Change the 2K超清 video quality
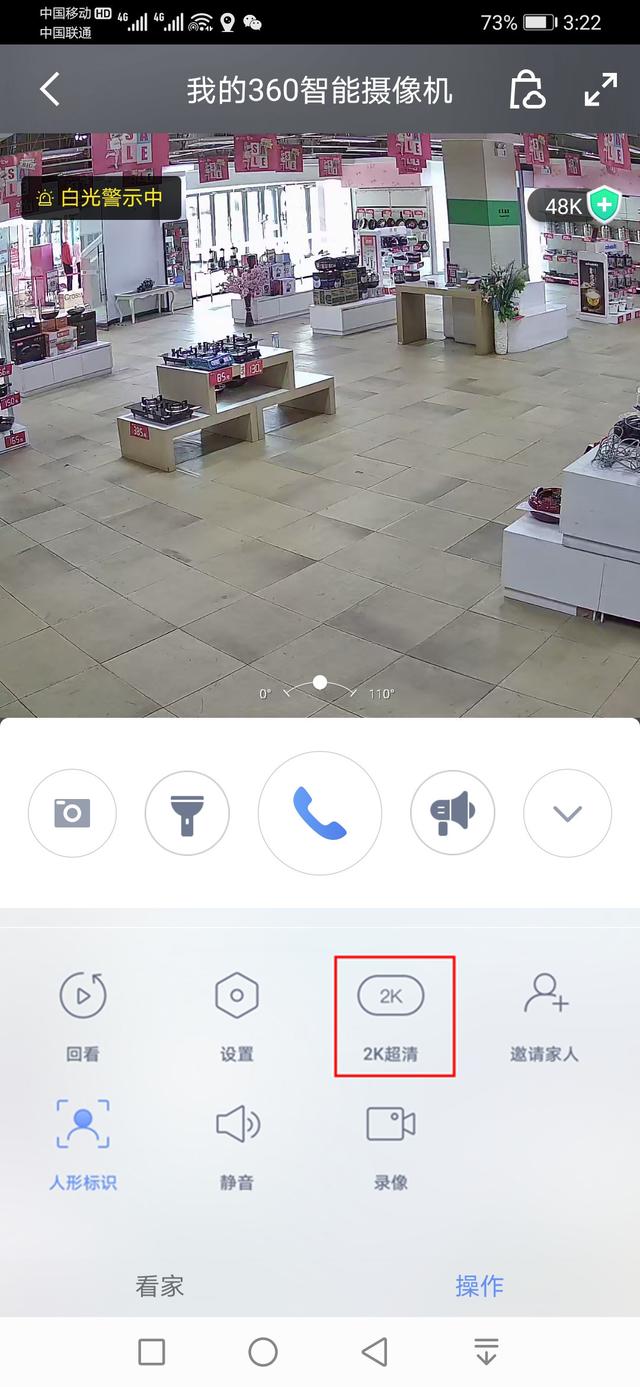 pos(391,1015)
